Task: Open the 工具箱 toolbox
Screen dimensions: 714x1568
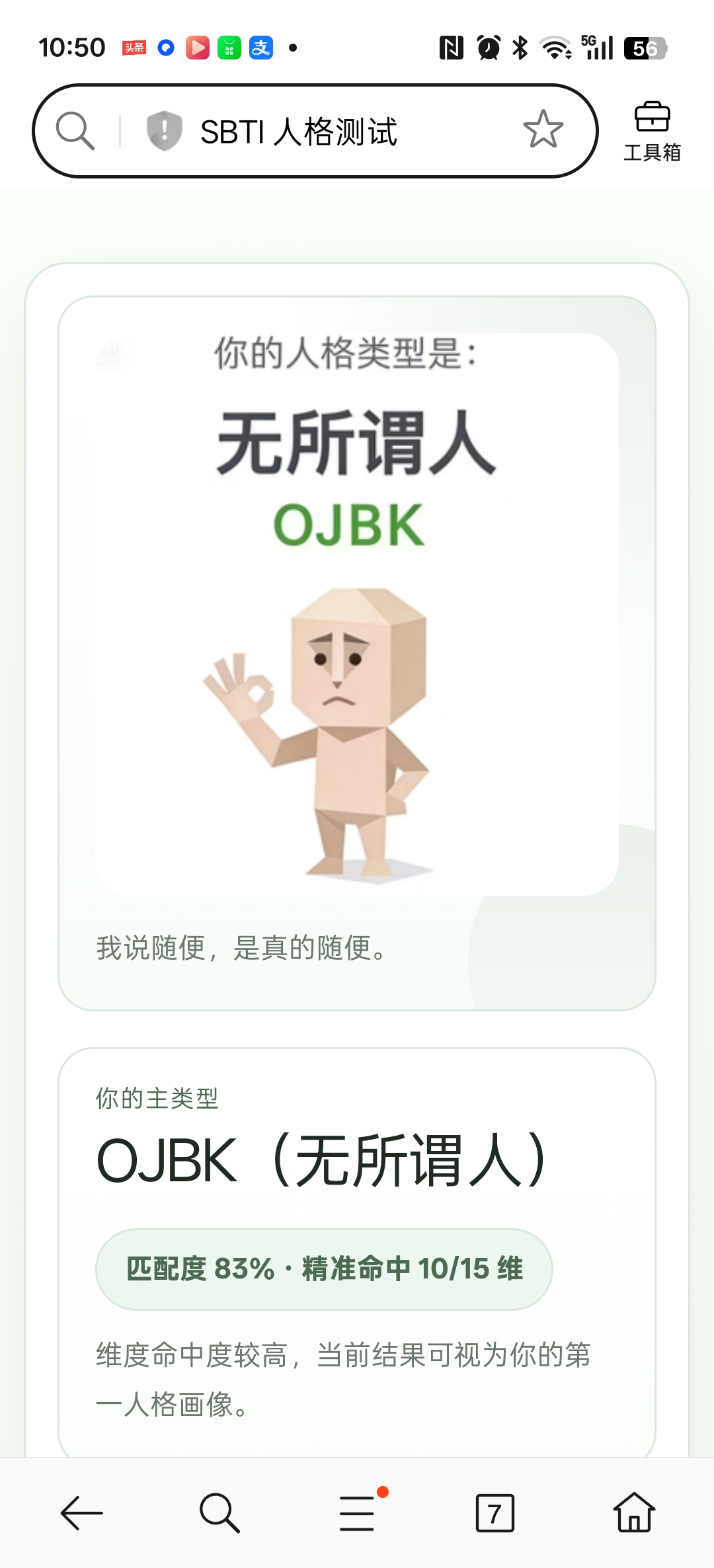Action: point(652,132)
